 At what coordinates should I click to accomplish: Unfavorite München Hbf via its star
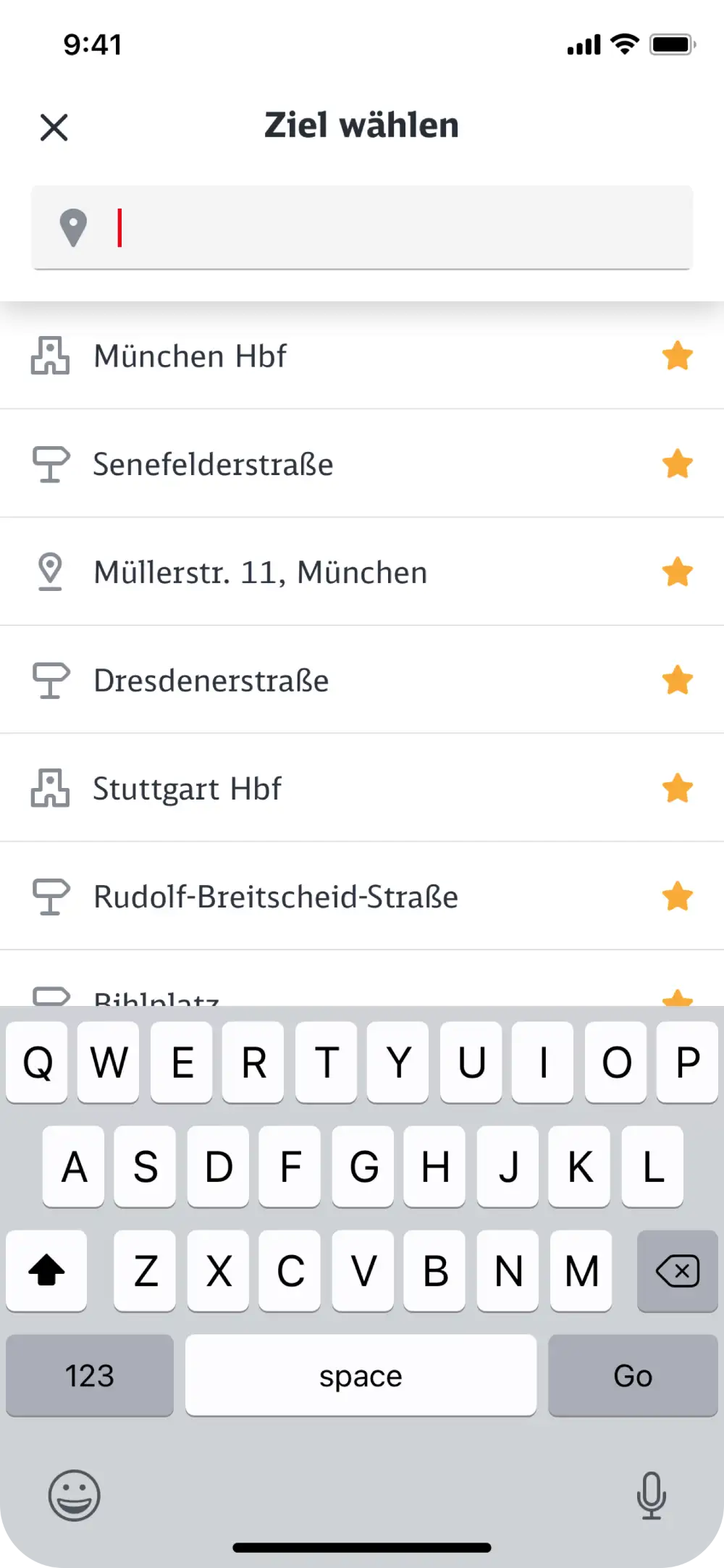678,356
